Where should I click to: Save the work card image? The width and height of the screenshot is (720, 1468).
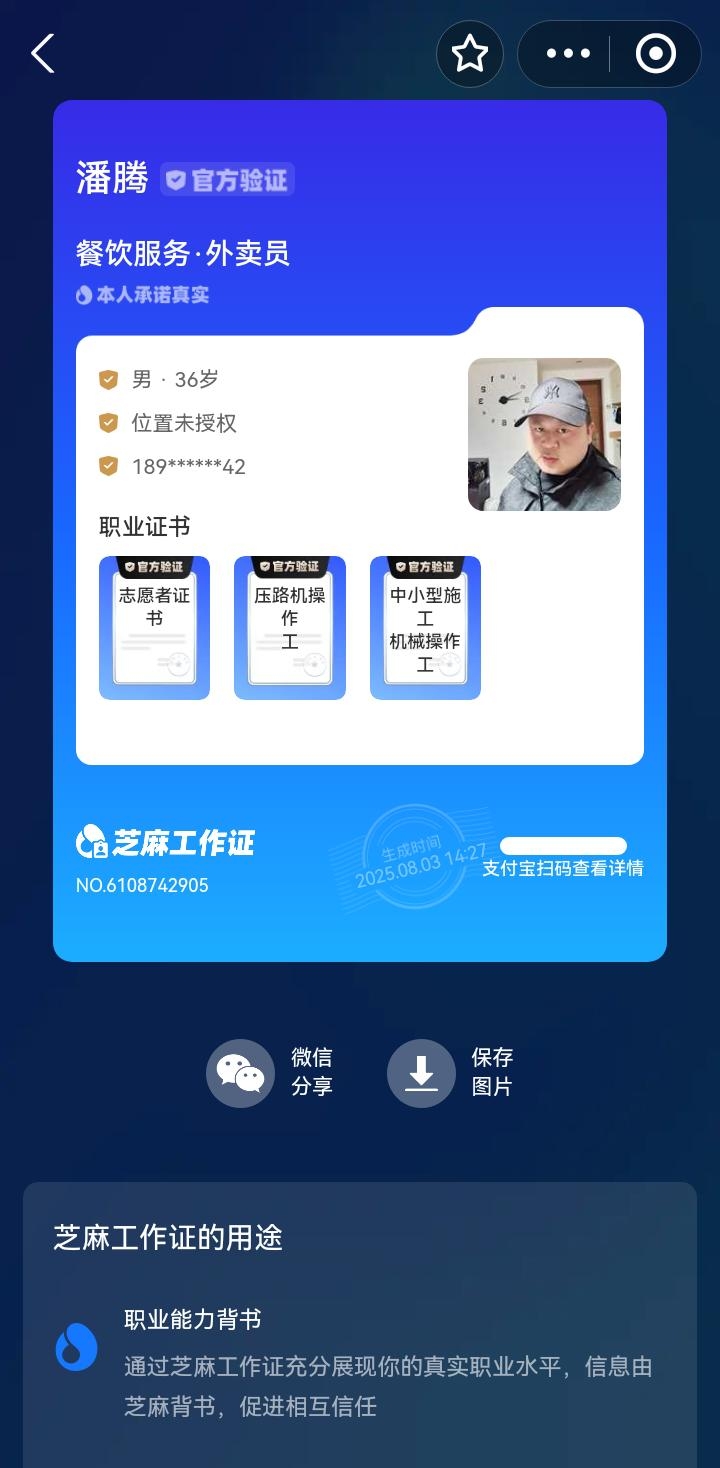click(422, 1073)
